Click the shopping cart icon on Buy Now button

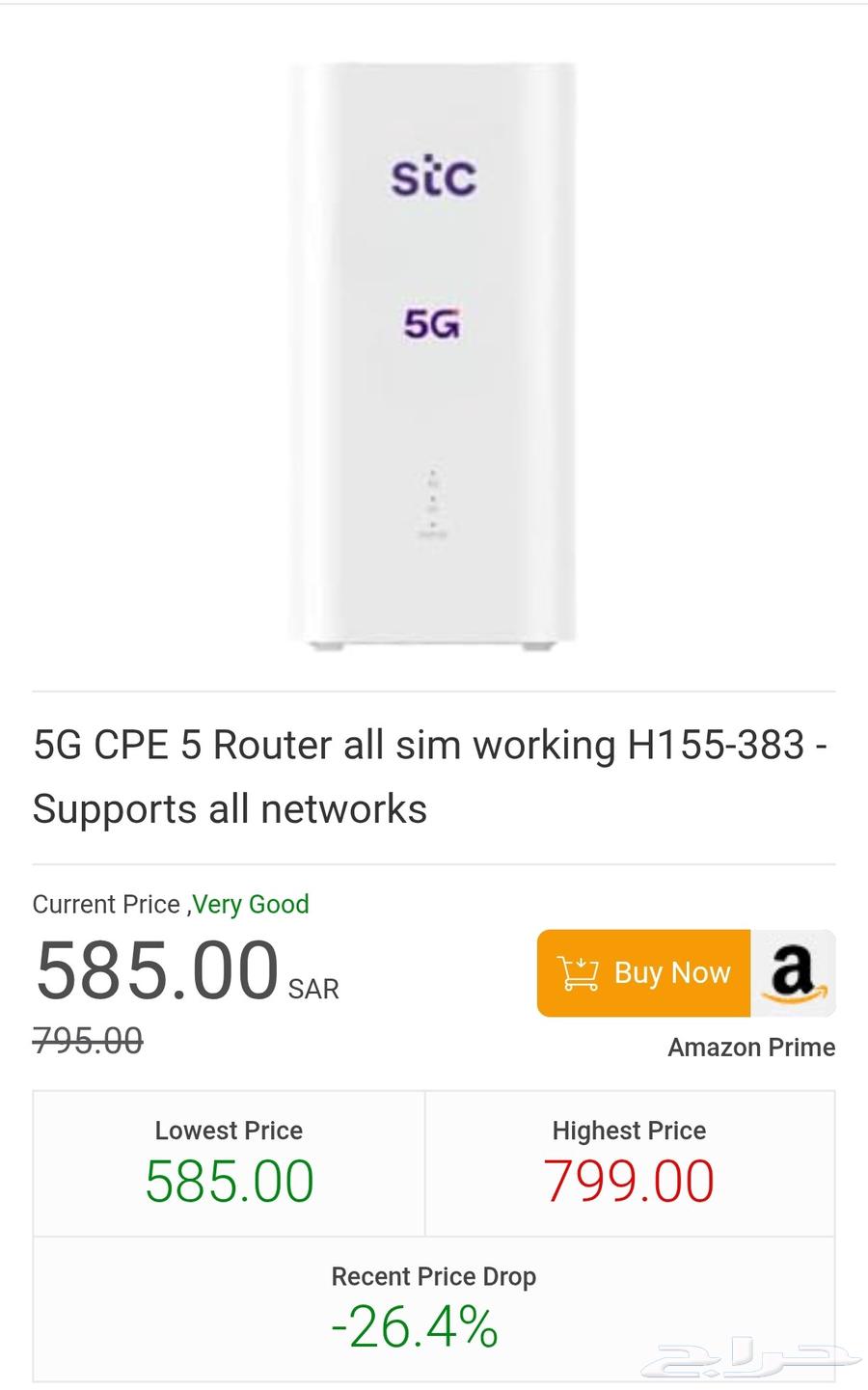pos(579,973)
